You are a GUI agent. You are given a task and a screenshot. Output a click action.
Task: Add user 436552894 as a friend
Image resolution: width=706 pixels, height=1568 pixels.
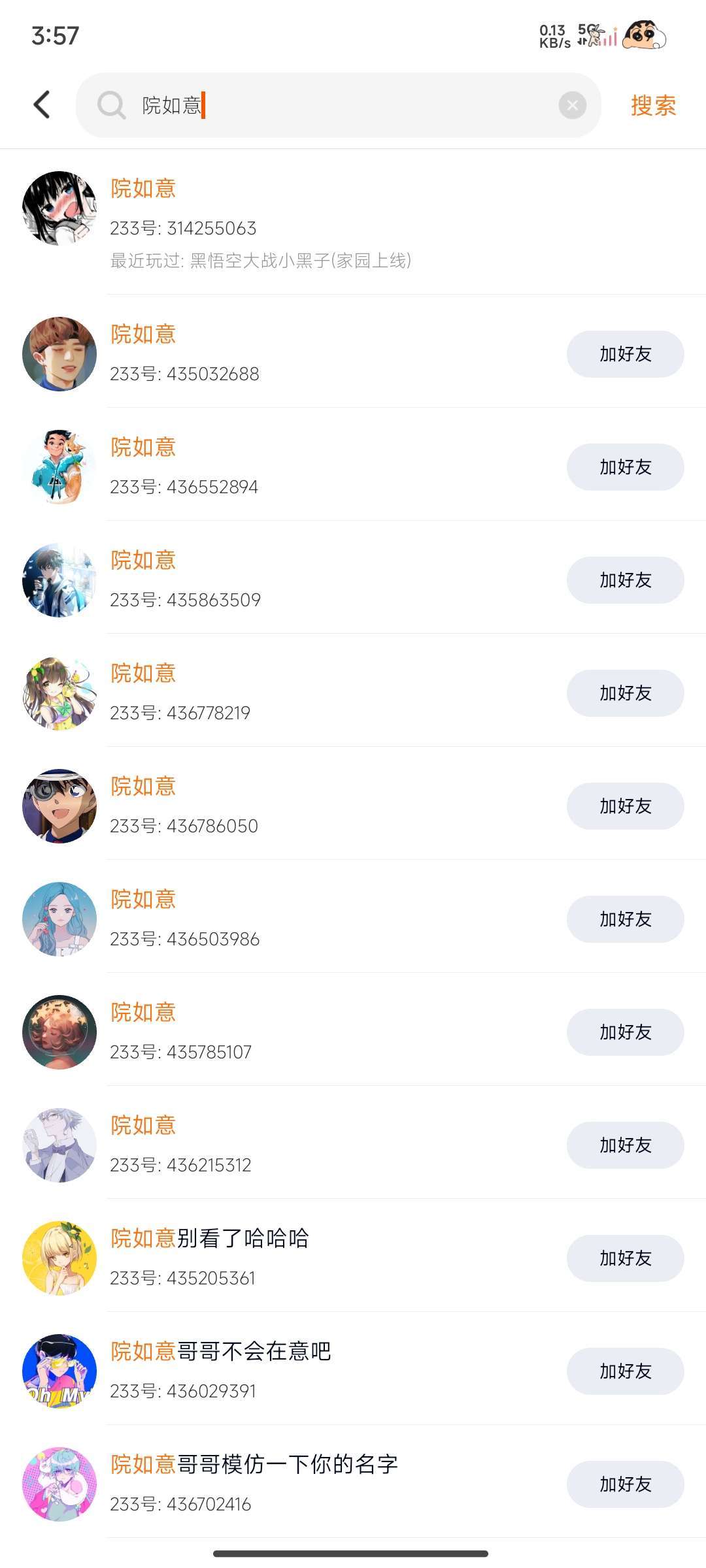pos(625,467)
